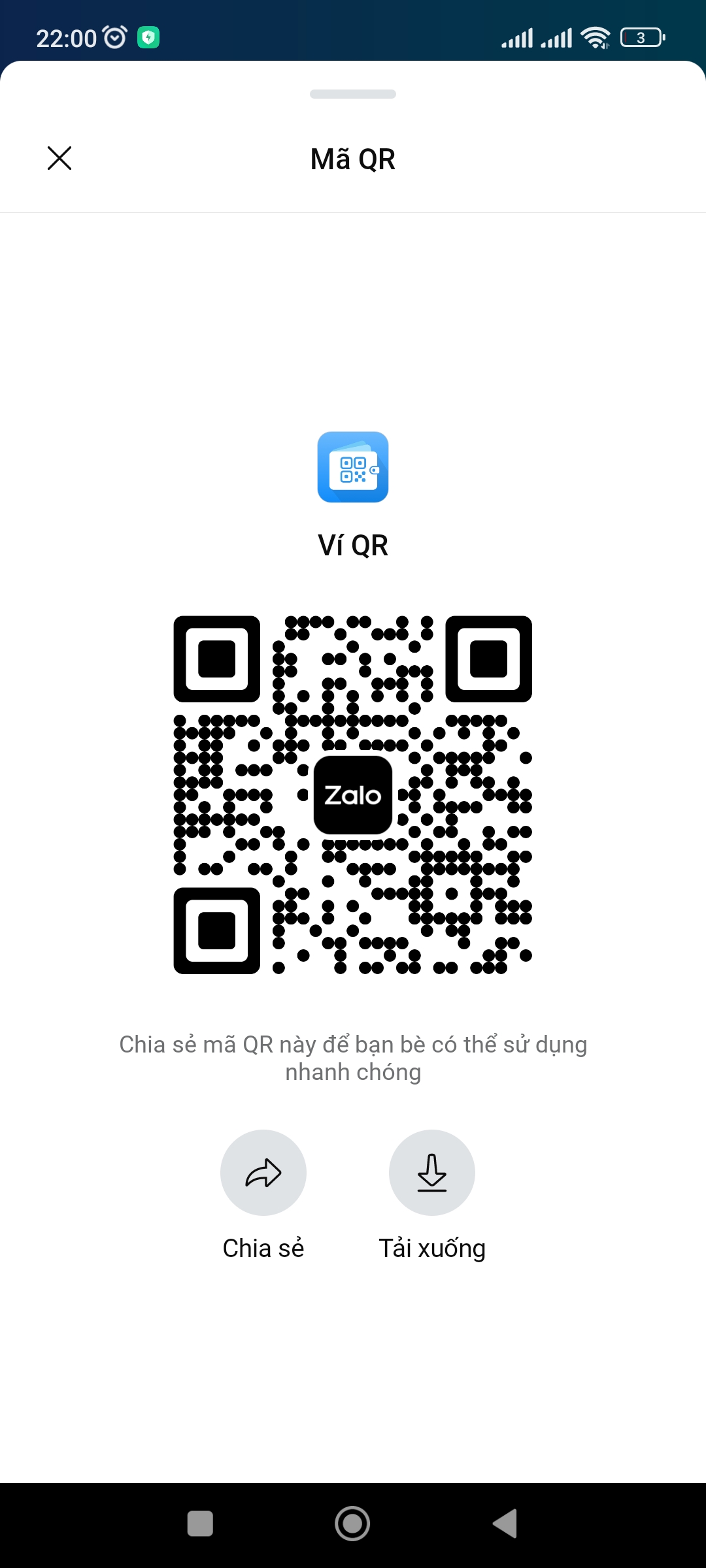Viewport: 706px width, 1568px height.
Task: Share the QR code via Chia sẻ
Action: pos(263,1173)
